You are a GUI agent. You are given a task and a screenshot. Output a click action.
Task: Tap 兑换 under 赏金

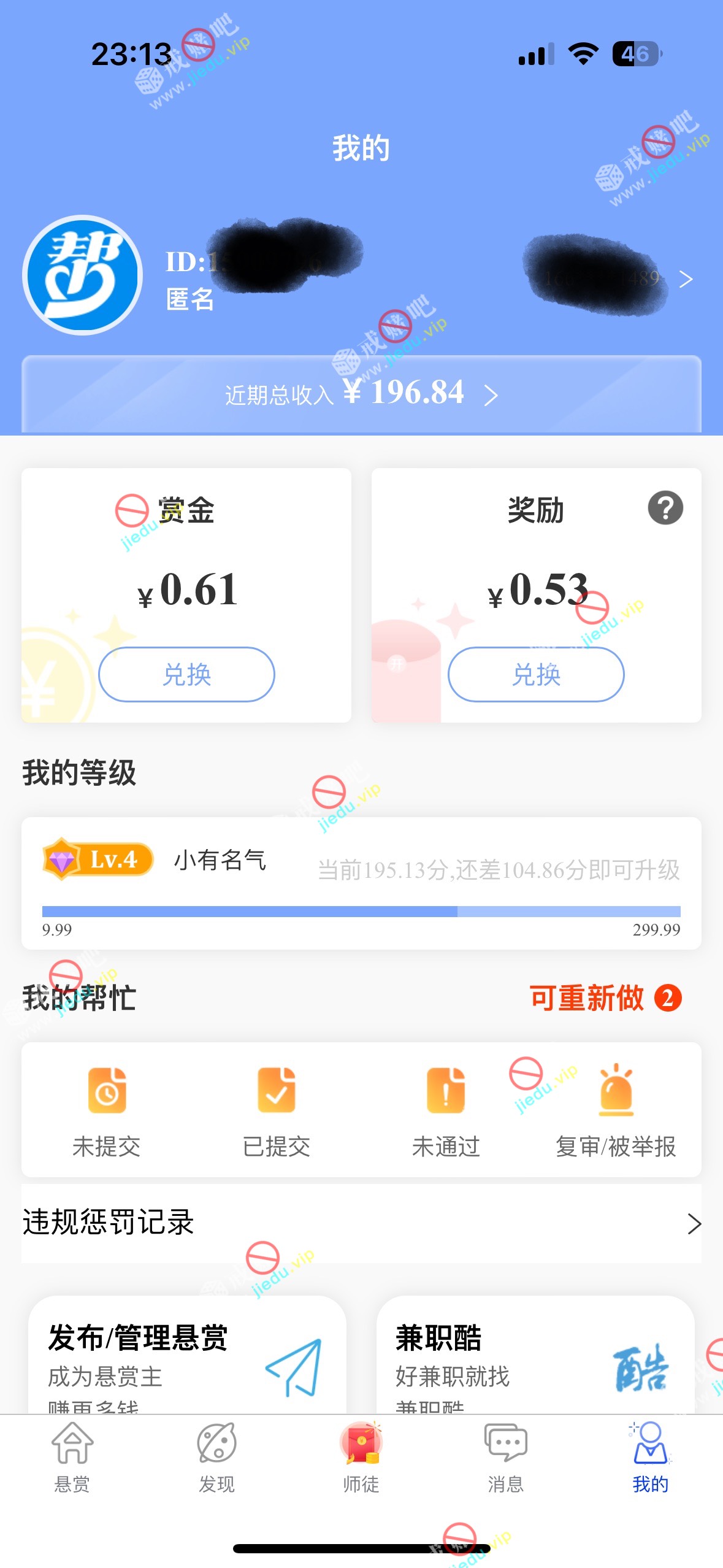[186, 674]
